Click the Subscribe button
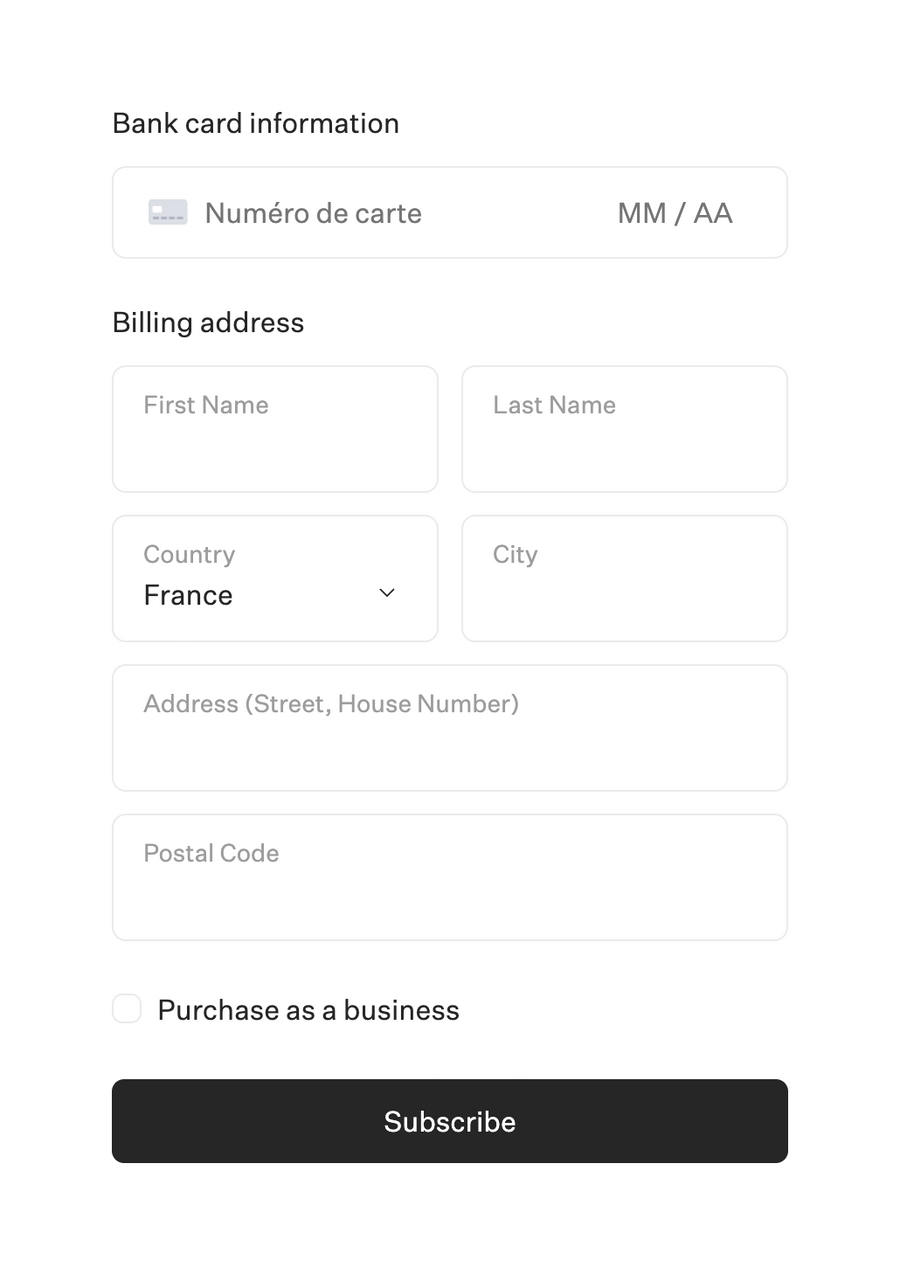Image resolution: width=900 pixels, height=1275 pixels. point(450,1121)
